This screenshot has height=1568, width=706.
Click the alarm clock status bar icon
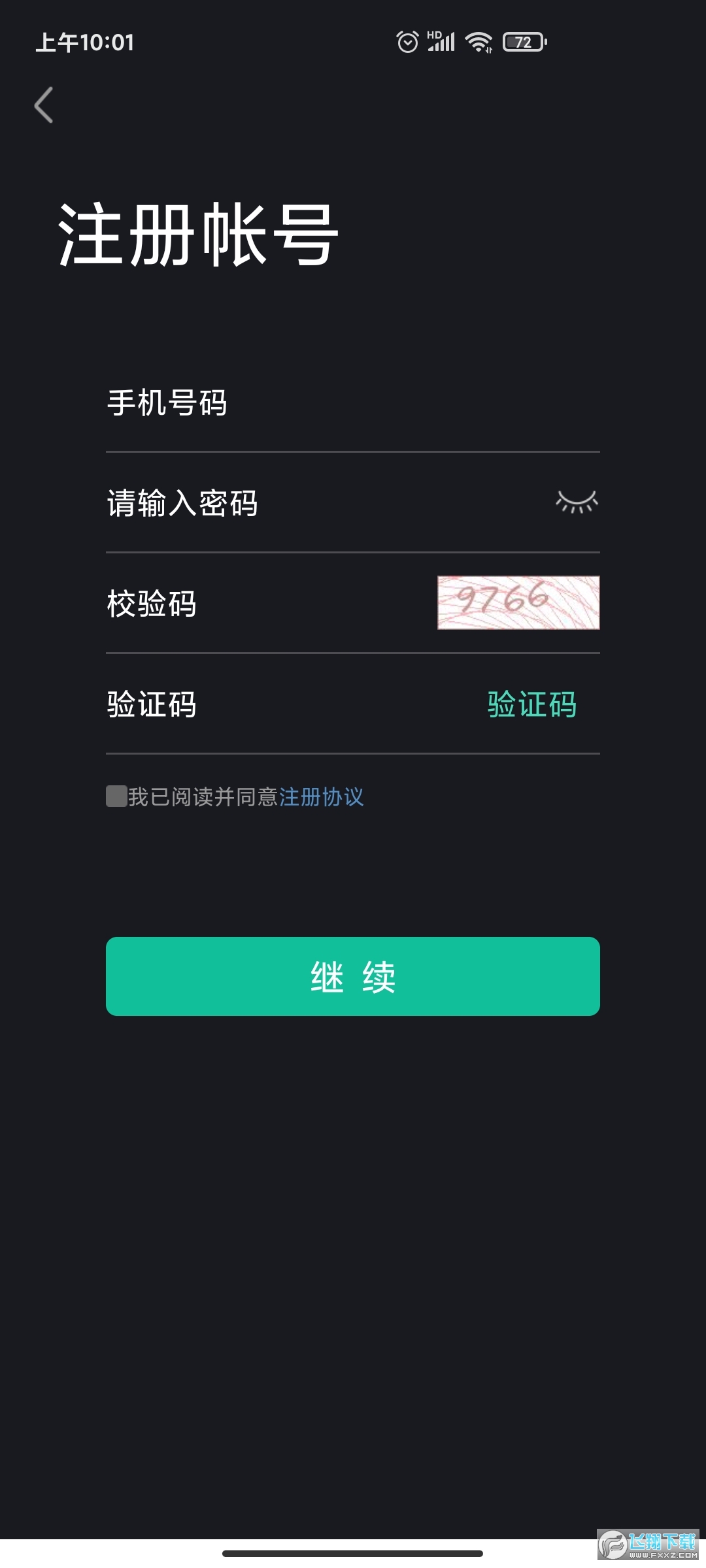point(407,41)
